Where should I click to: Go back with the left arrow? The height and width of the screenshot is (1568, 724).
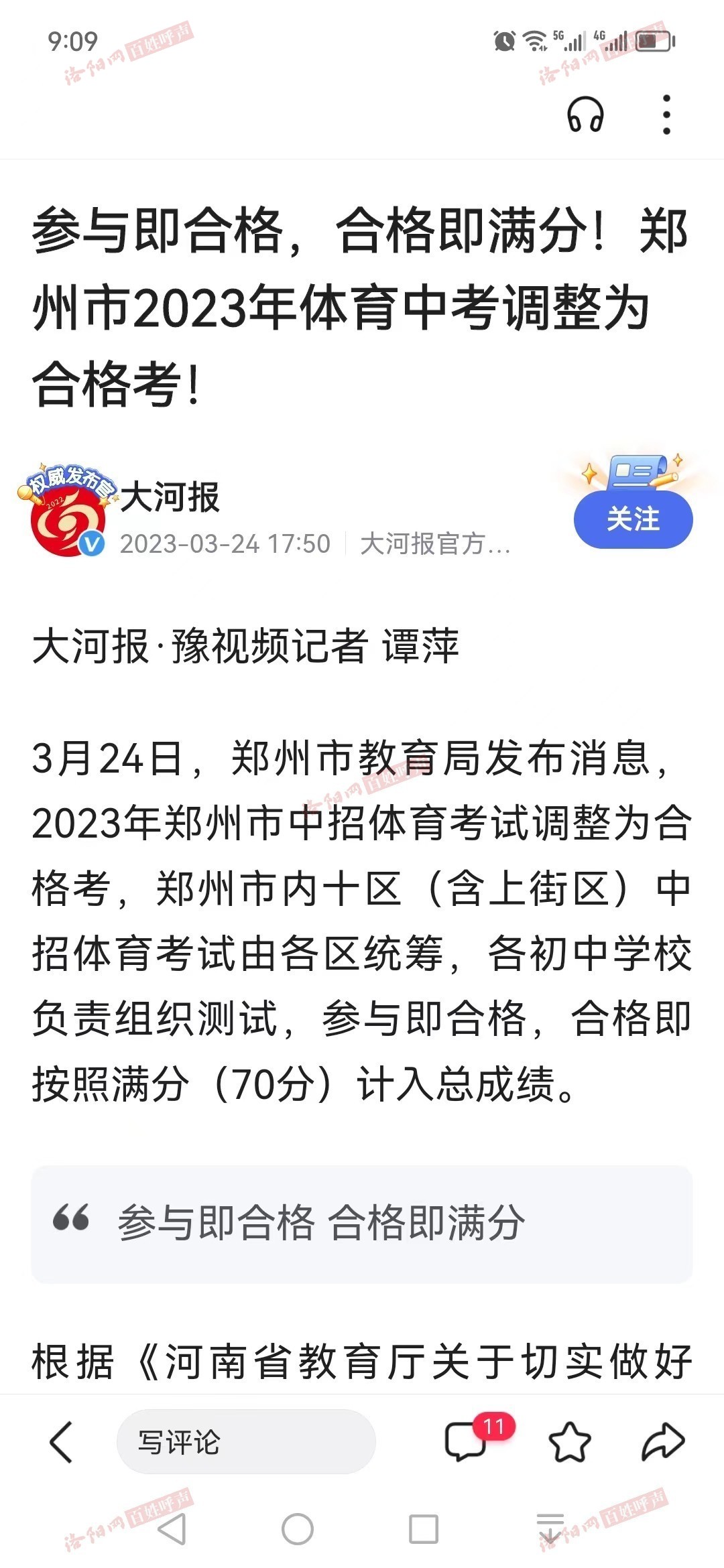pos(61,1441)
